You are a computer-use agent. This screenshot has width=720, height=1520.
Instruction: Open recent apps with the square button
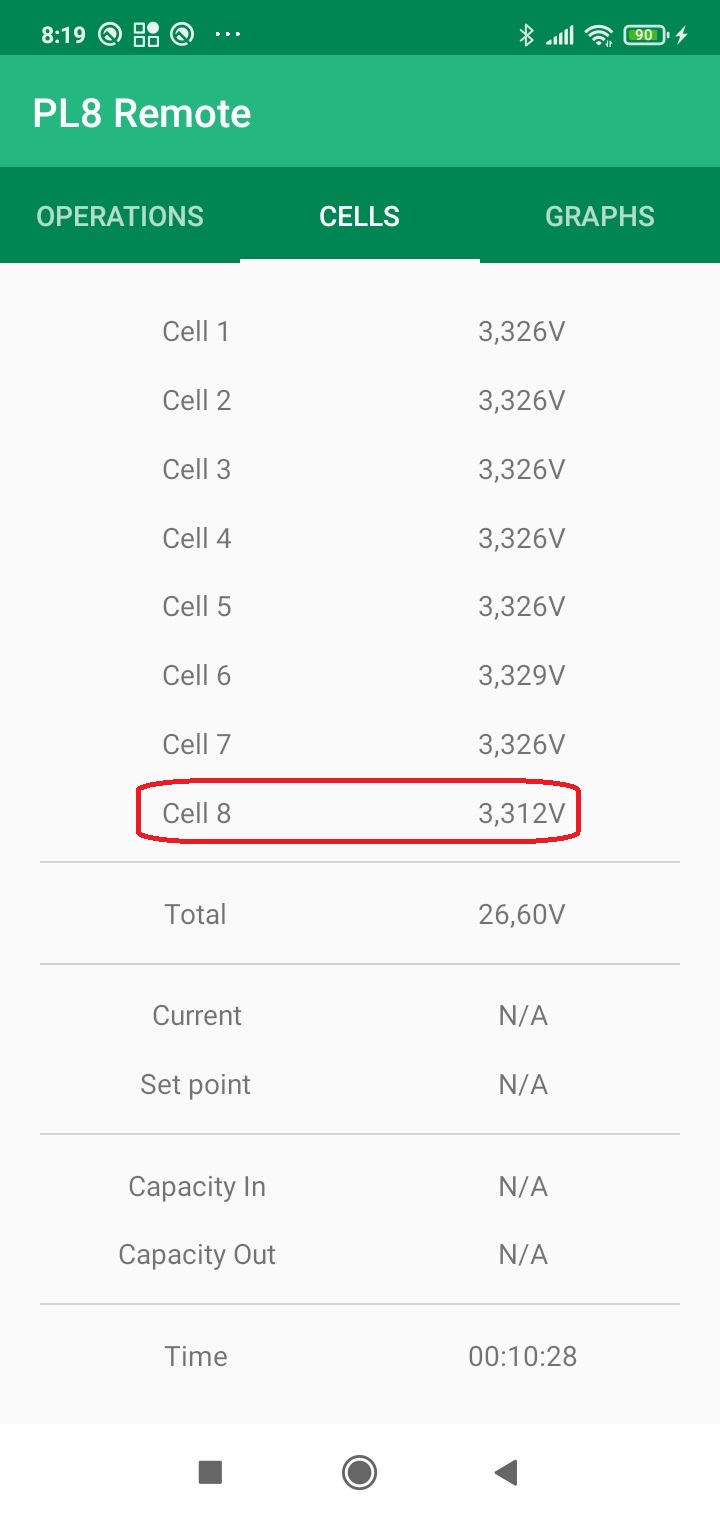point(210,1472)
